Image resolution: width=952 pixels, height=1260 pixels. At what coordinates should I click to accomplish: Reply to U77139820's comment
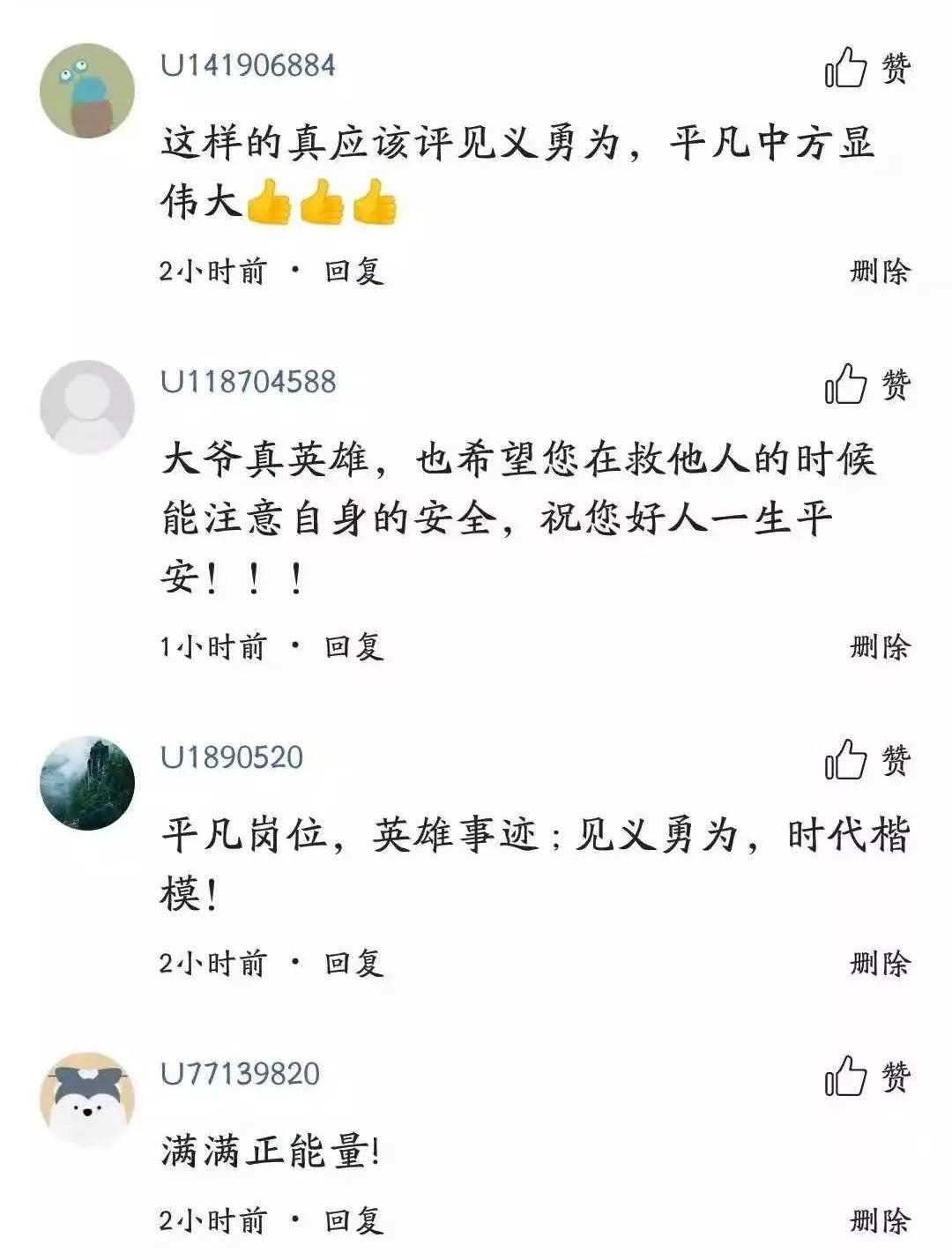[353, 1221]
